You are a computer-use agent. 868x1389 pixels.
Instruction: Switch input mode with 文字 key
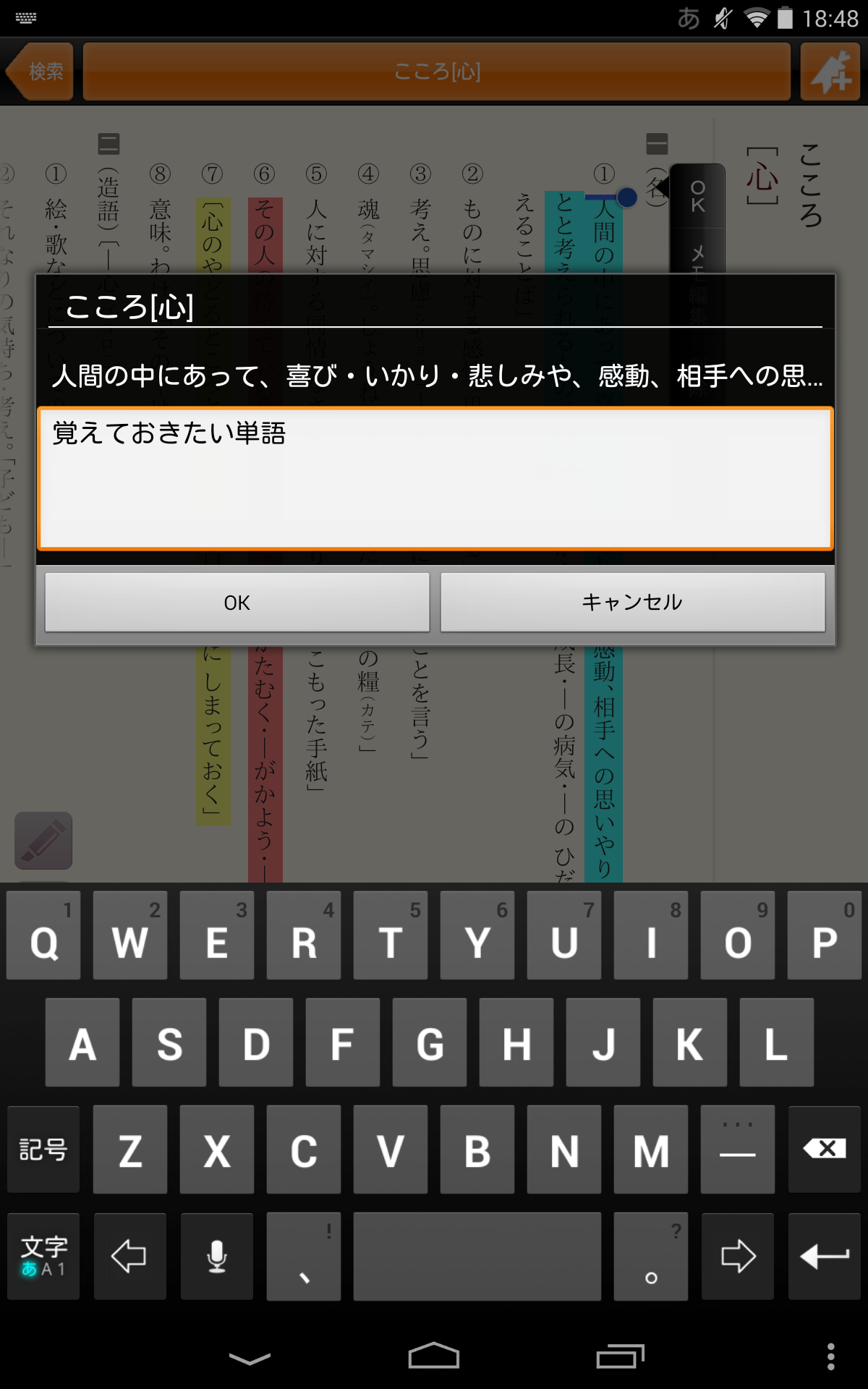pos(43,1256)
